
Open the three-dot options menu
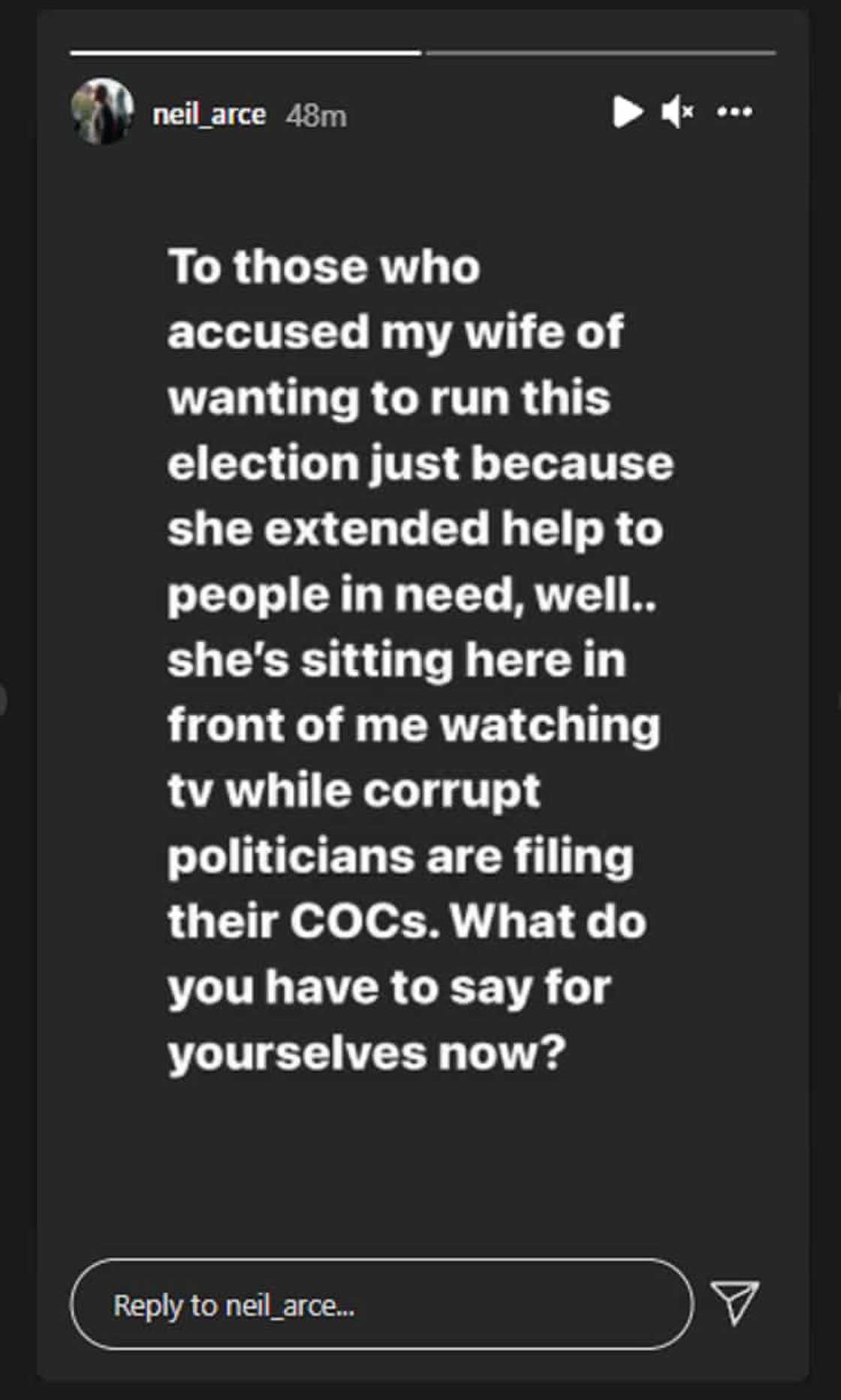point(734,112)
